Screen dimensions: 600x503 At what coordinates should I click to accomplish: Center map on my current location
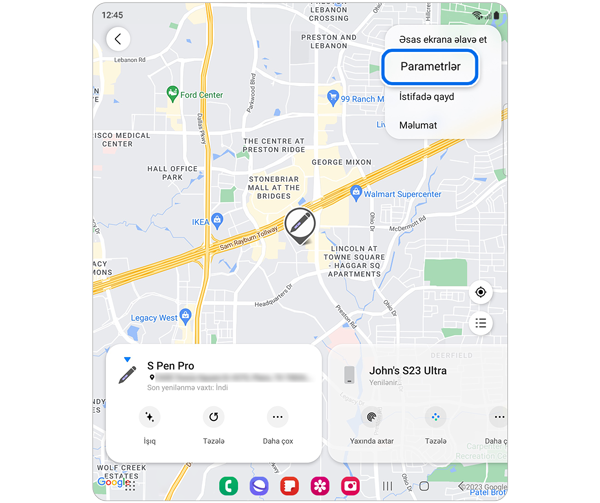[481, 292]
